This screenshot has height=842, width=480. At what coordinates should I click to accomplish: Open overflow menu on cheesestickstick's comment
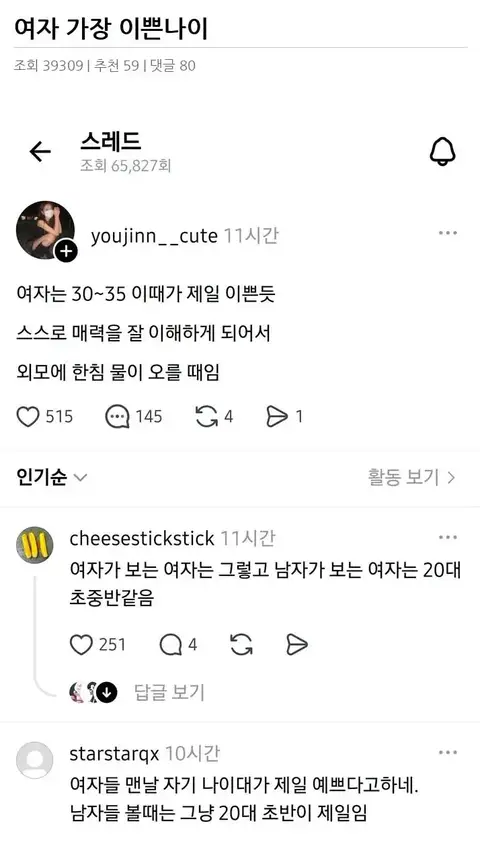click(448, 538)
